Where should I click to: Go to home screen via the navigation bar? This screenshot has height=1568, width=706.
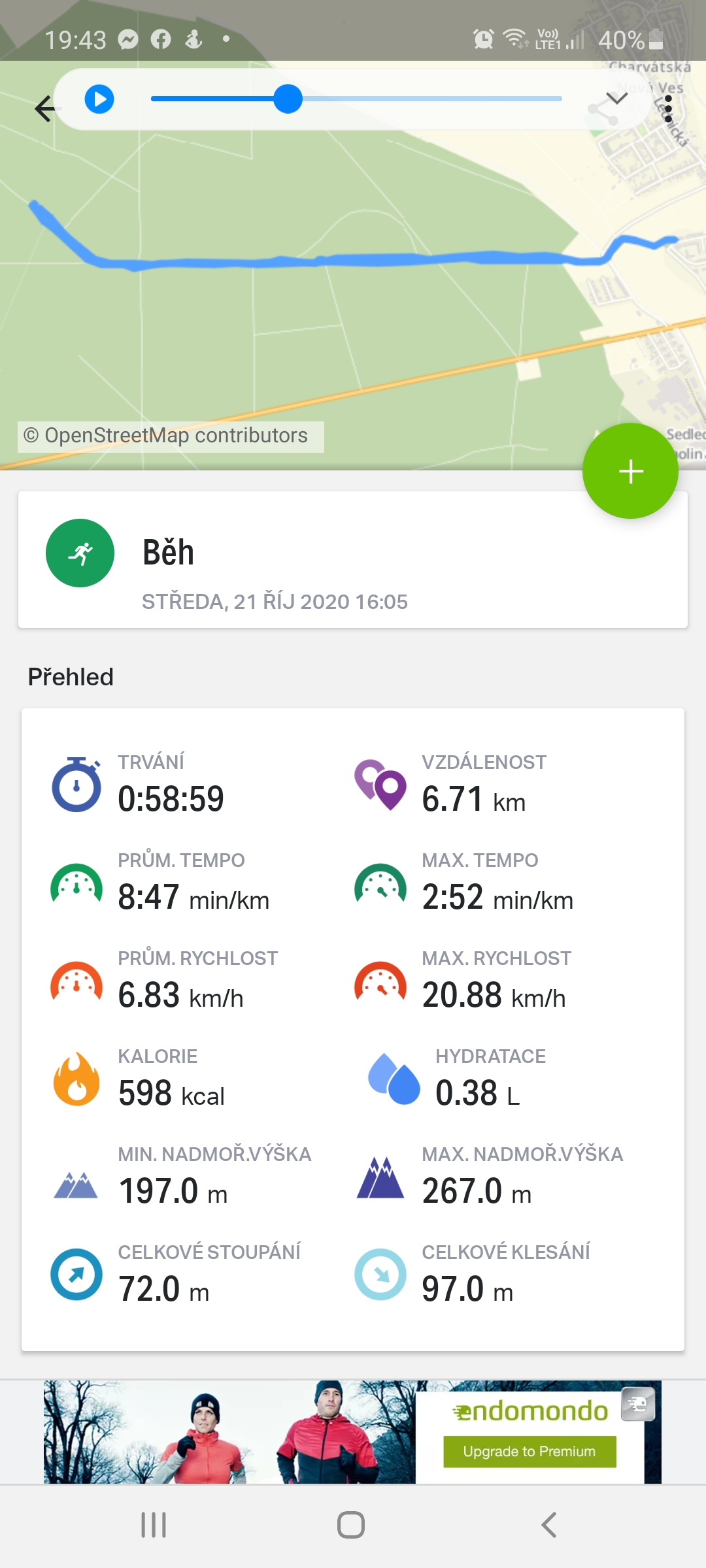pos(351,1525)
